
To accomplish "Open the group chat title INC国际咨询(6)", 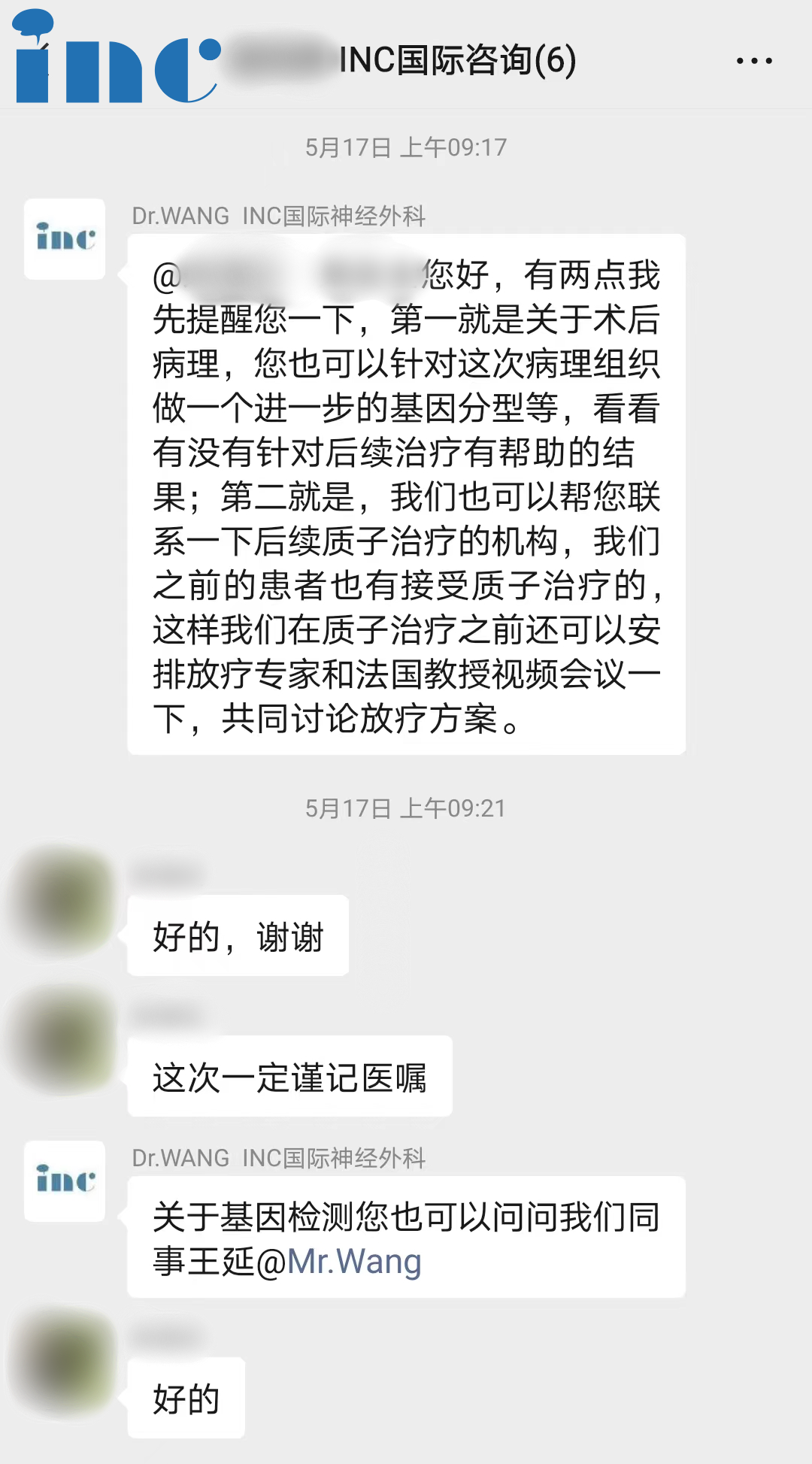I will 459,59.
